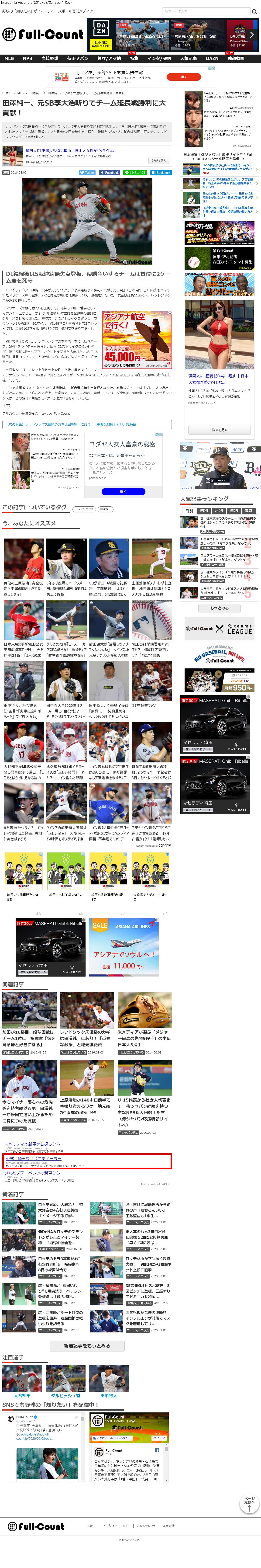Tap もっとみる under ranking list
This screenshot has height=1568, width=261.
coord(219,608)
